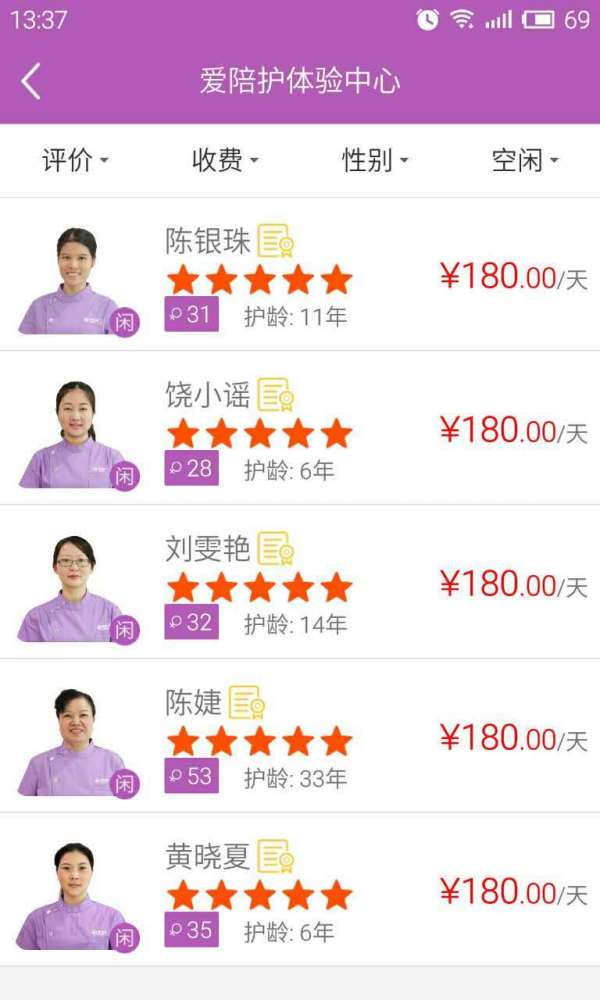Open the 空闲 filter dropdown
Viewport: 600px width, 1000px height.
click(525, 160)
